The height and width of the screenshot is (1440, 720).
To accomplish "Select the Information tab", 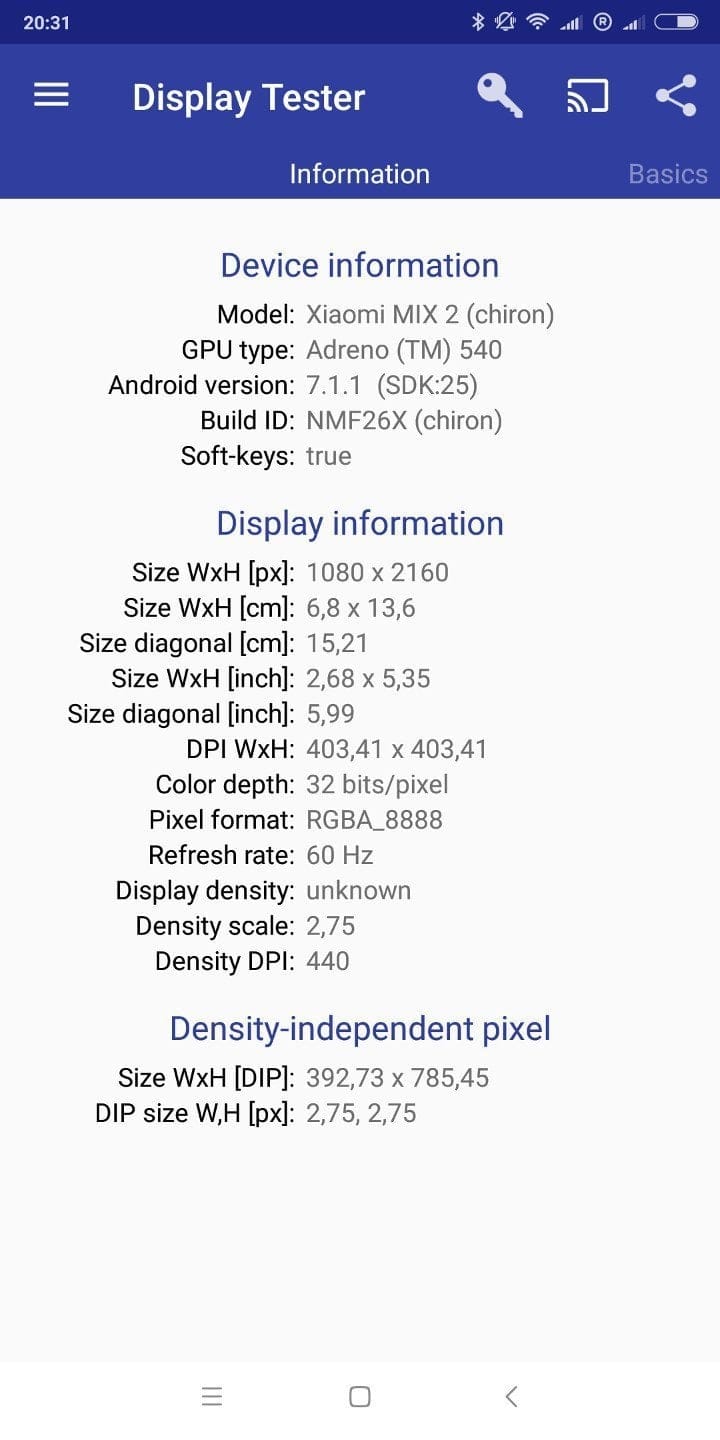I will pos(360,174).
